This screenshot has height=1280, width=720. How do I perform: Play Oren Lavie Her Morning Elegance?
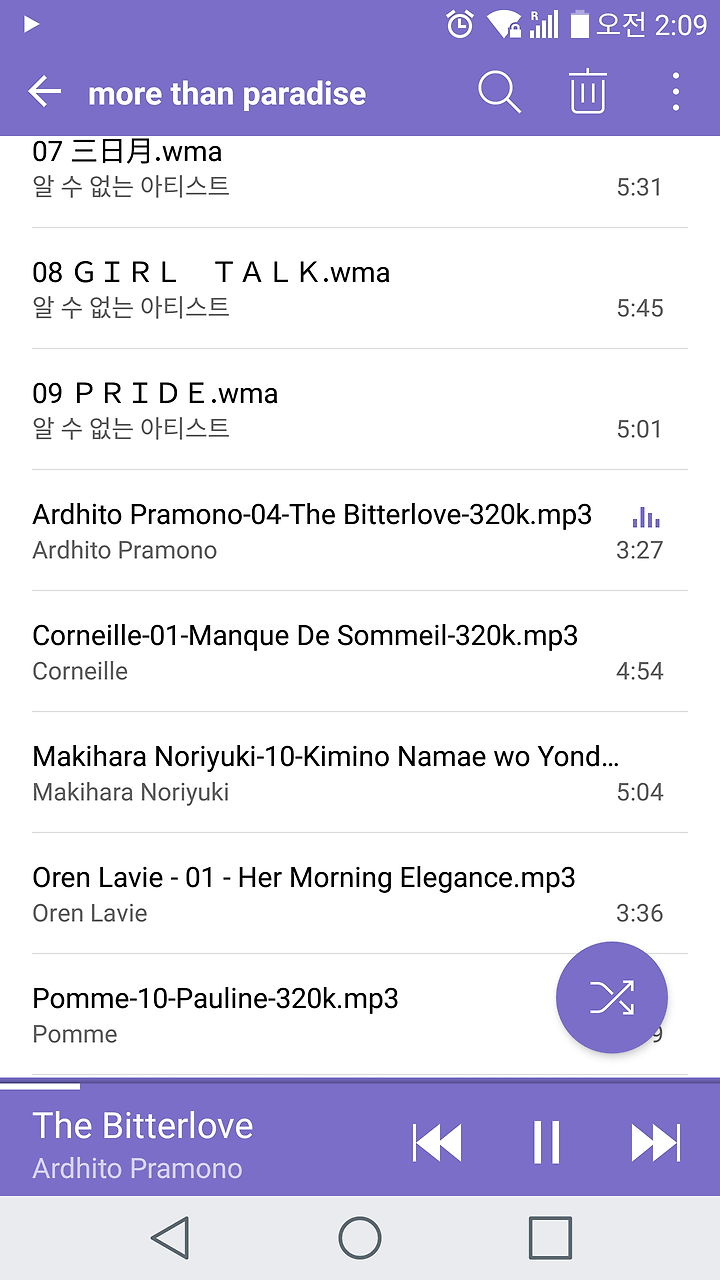pos(360,893)
